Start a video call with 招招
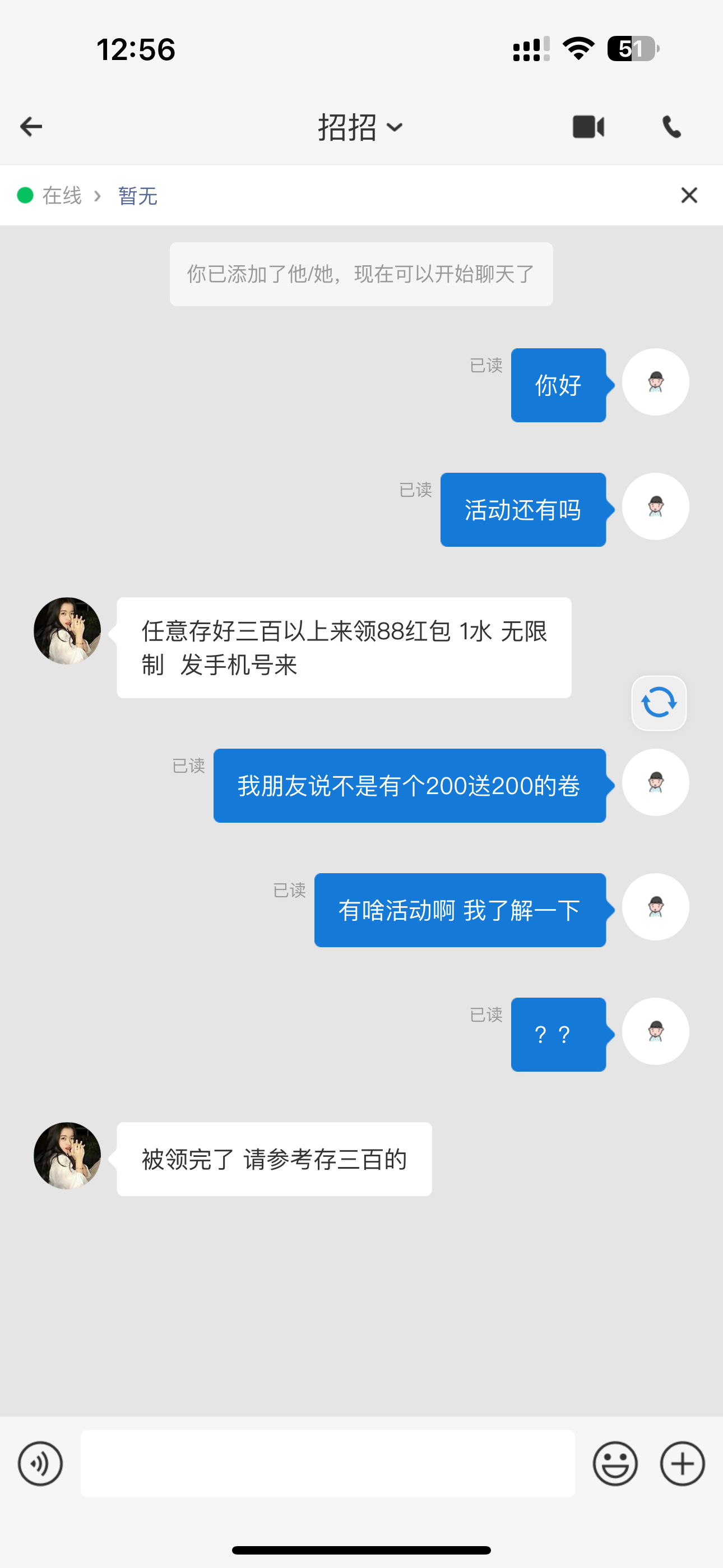 click(x=588, y=127)
